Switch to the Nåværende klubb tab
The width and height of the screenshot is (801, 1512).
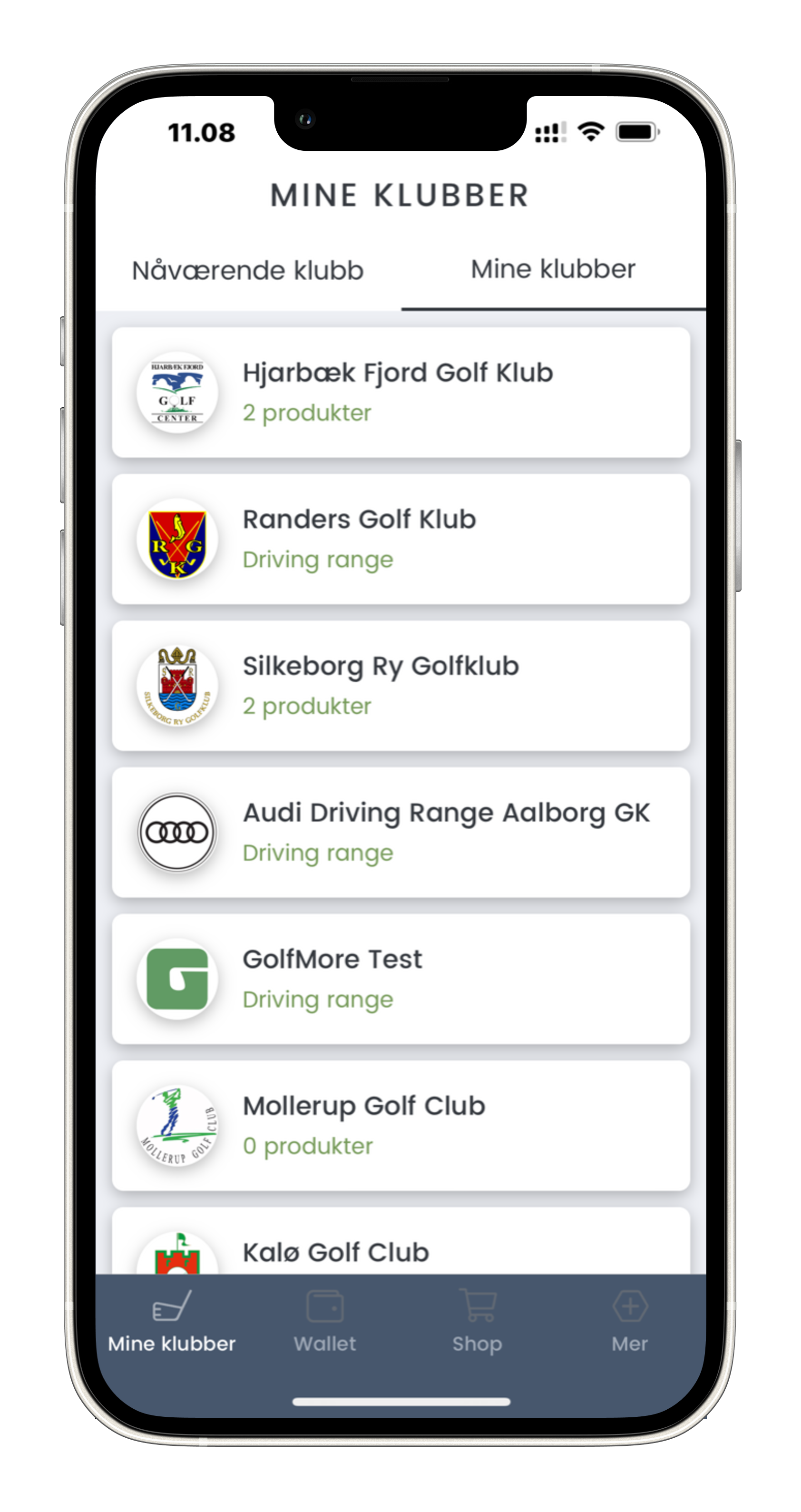tap(248, 271)
